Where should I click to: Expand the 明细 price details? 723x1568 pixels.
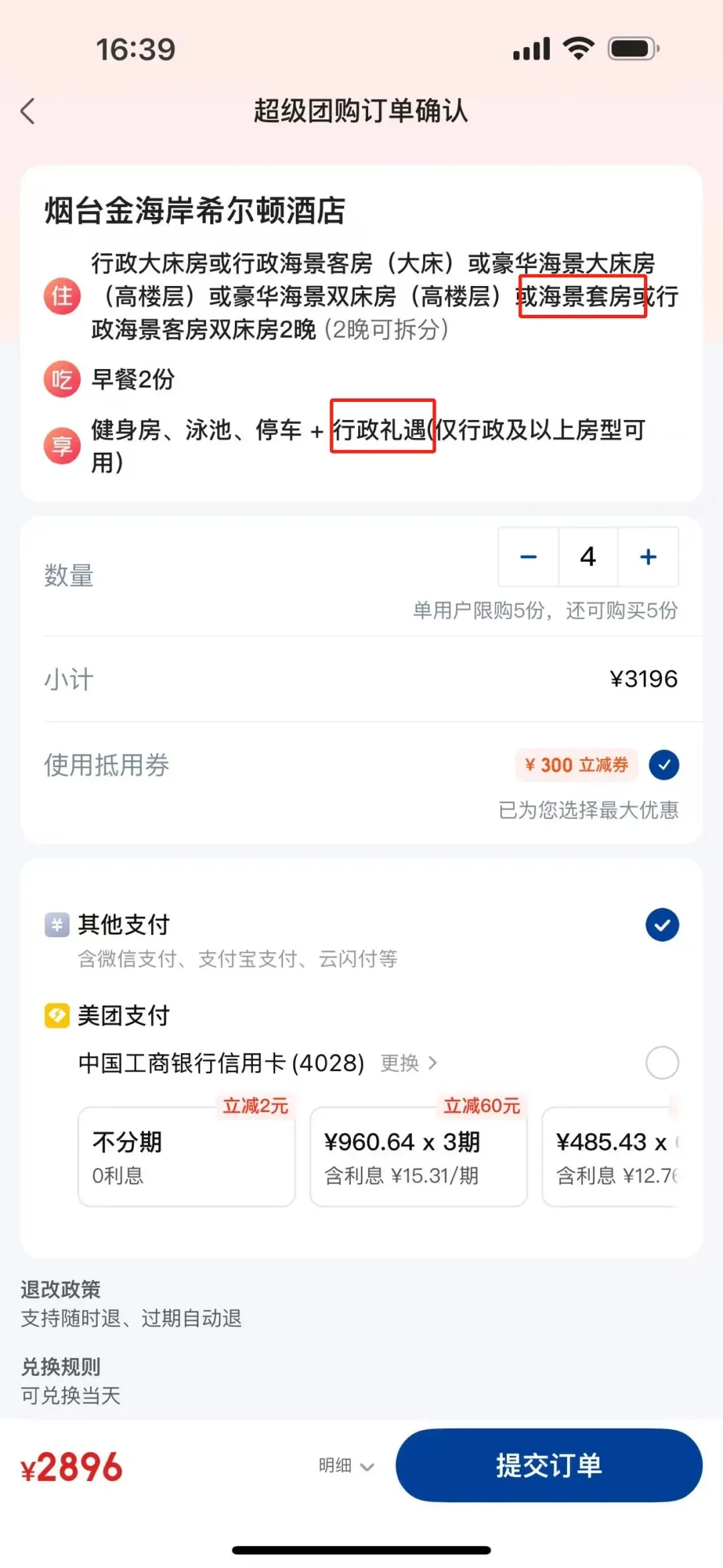[345, 1466]
